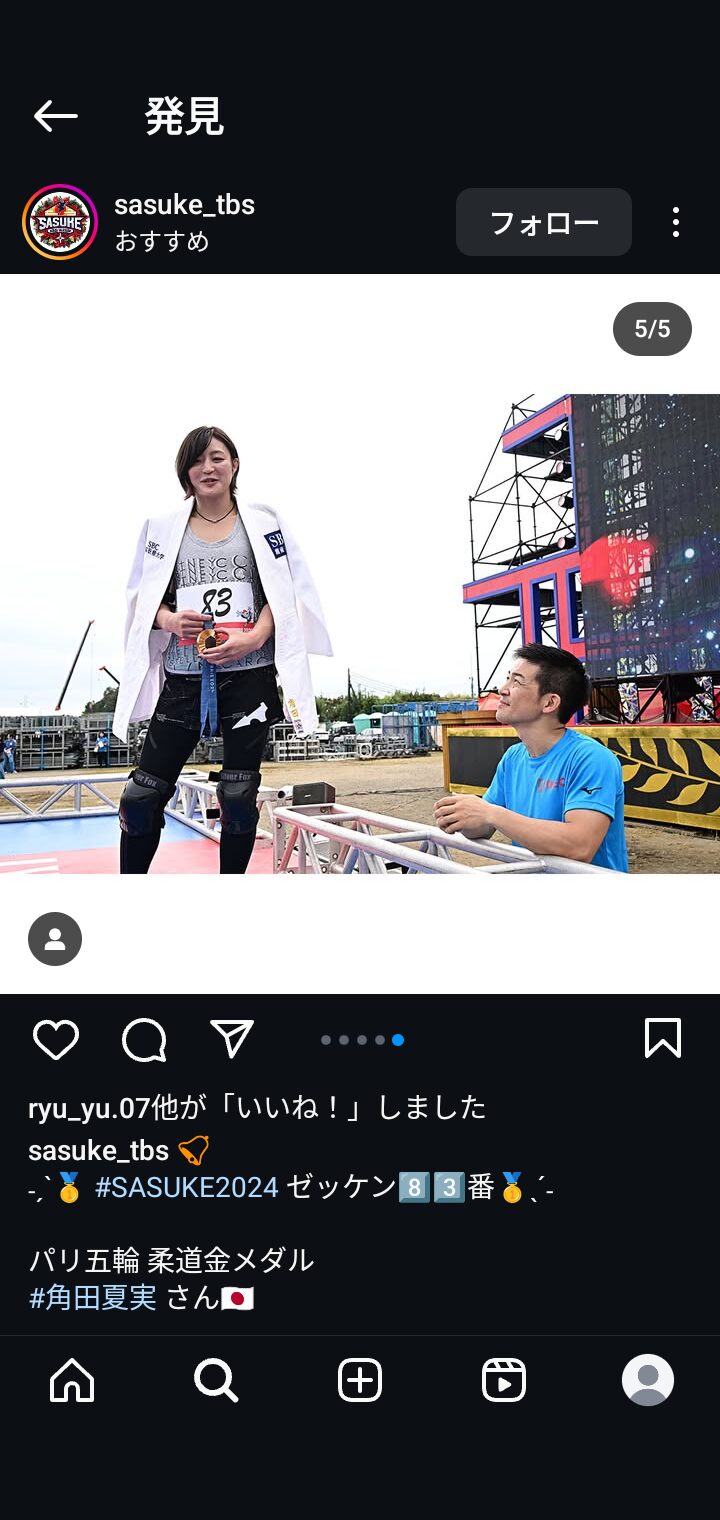Switch to the Search tab
Image resolution: width=720 pixels, height=1520 pixels.
[x=216, y=1381]
